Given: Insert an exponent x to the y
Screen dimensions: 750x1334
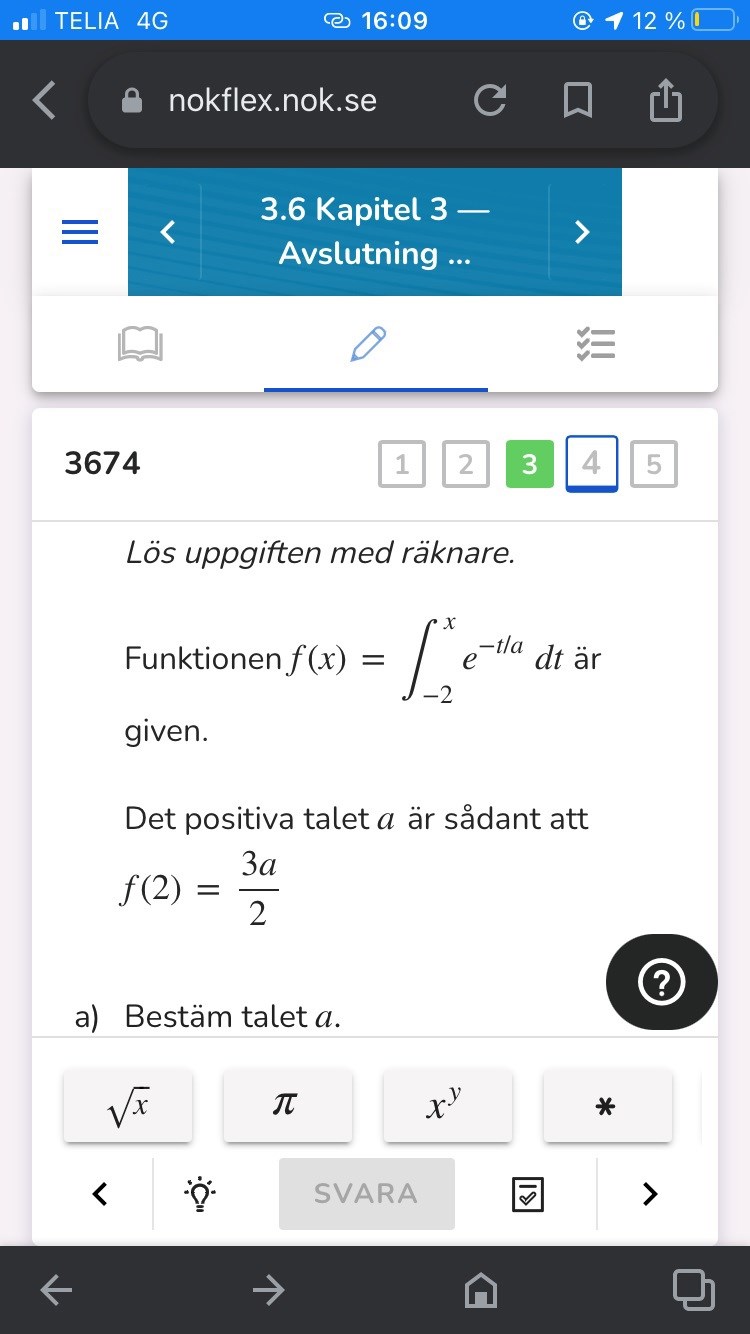Looking at the screenshot, I should coord(447,1106).
